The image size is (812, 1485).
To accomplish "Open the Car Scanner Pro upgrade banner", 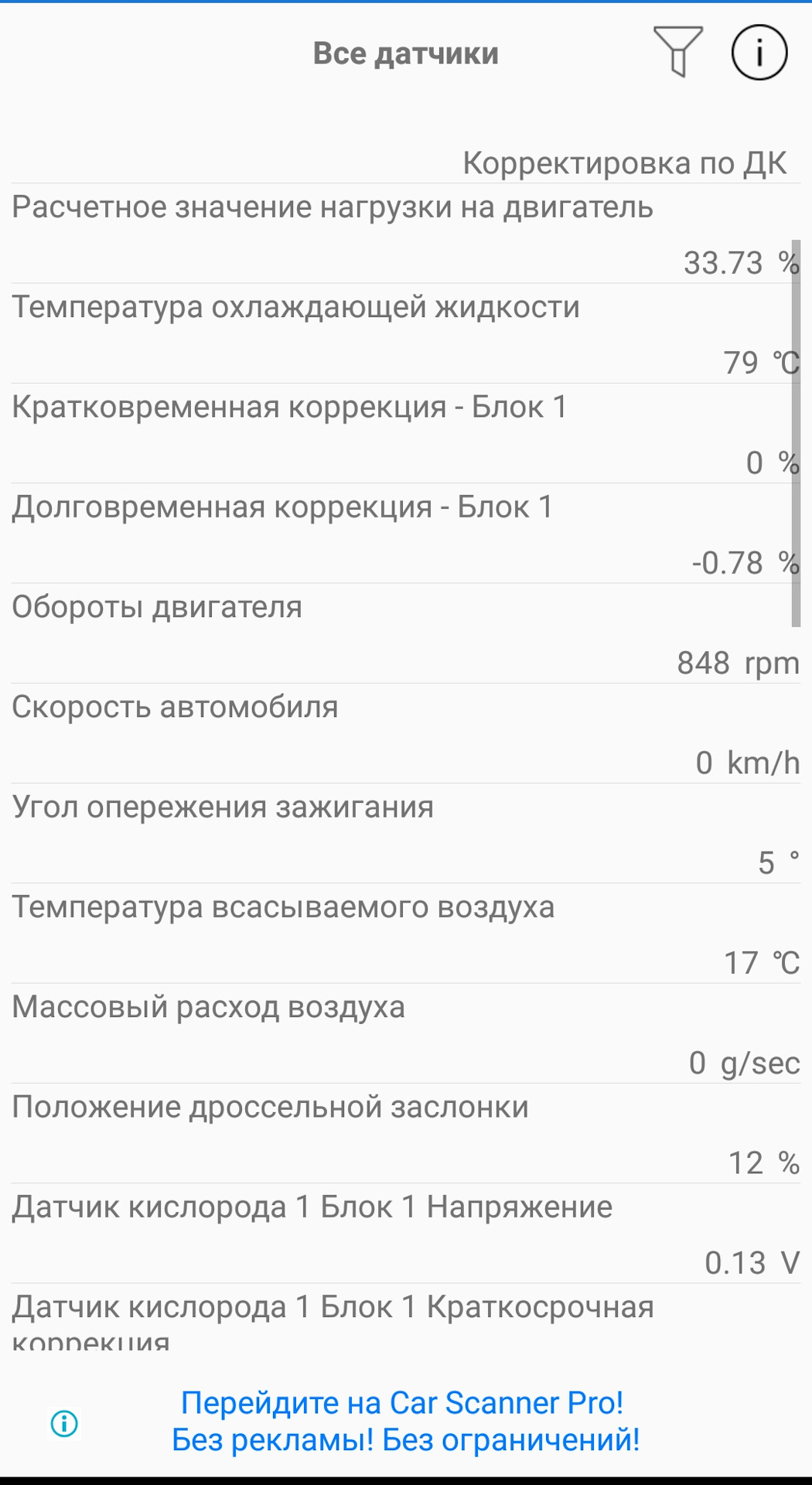I will 405,1421.
